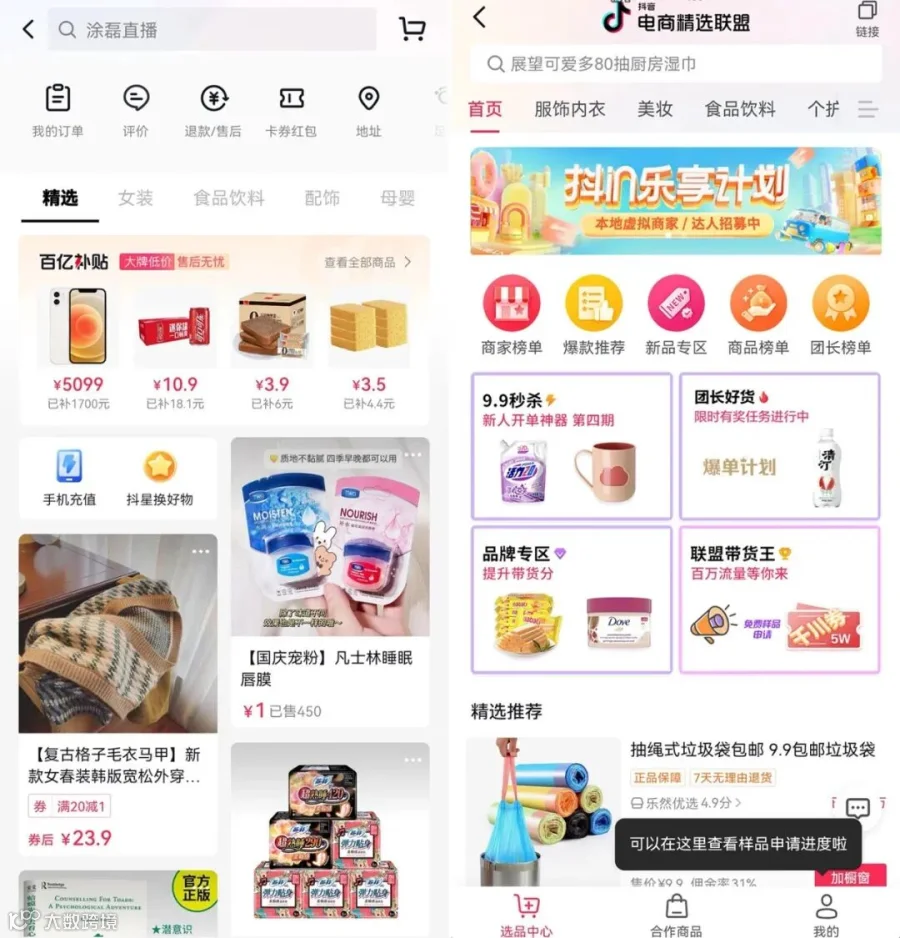Tap the 链接 link icon
The width and height of the screenshot is (900, 938).
coord(867,20)
